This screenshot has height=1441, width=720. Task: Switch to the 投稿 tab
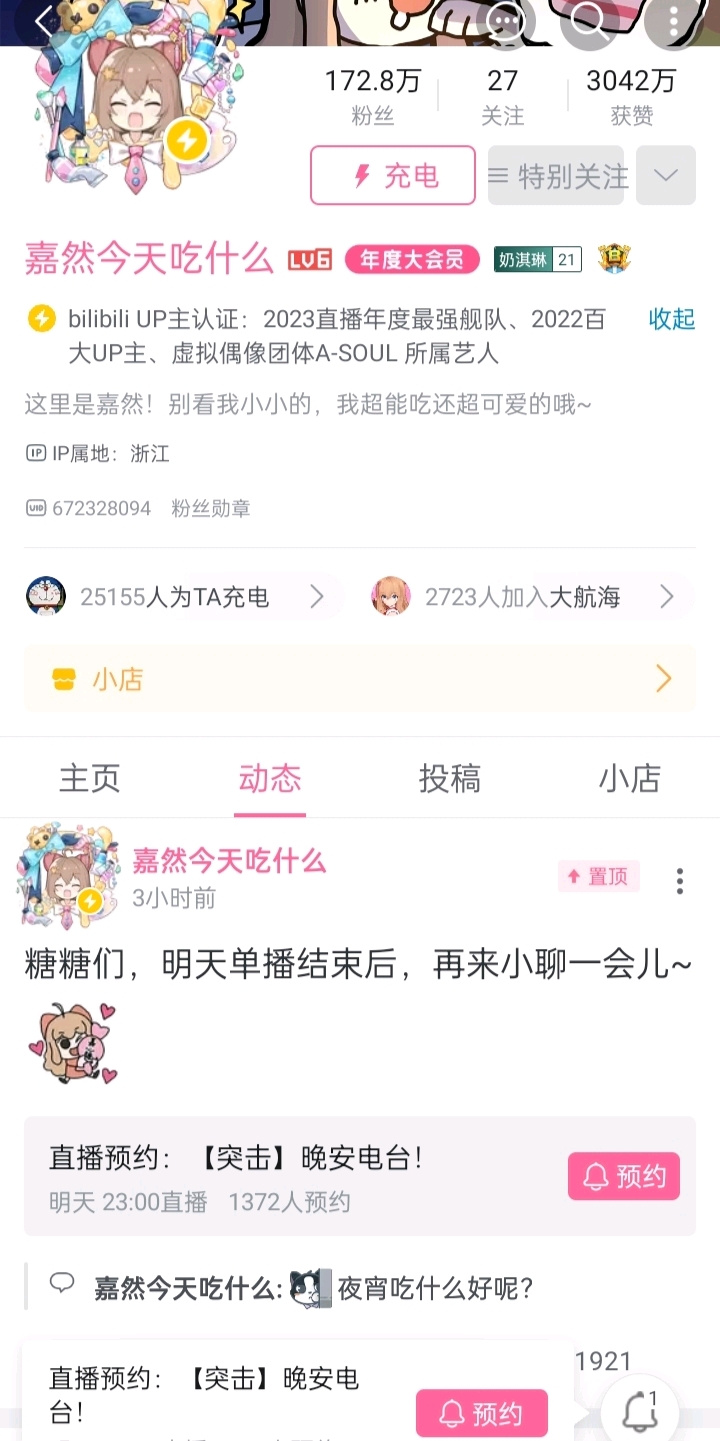pyautogui.click(x=449, y=778)
